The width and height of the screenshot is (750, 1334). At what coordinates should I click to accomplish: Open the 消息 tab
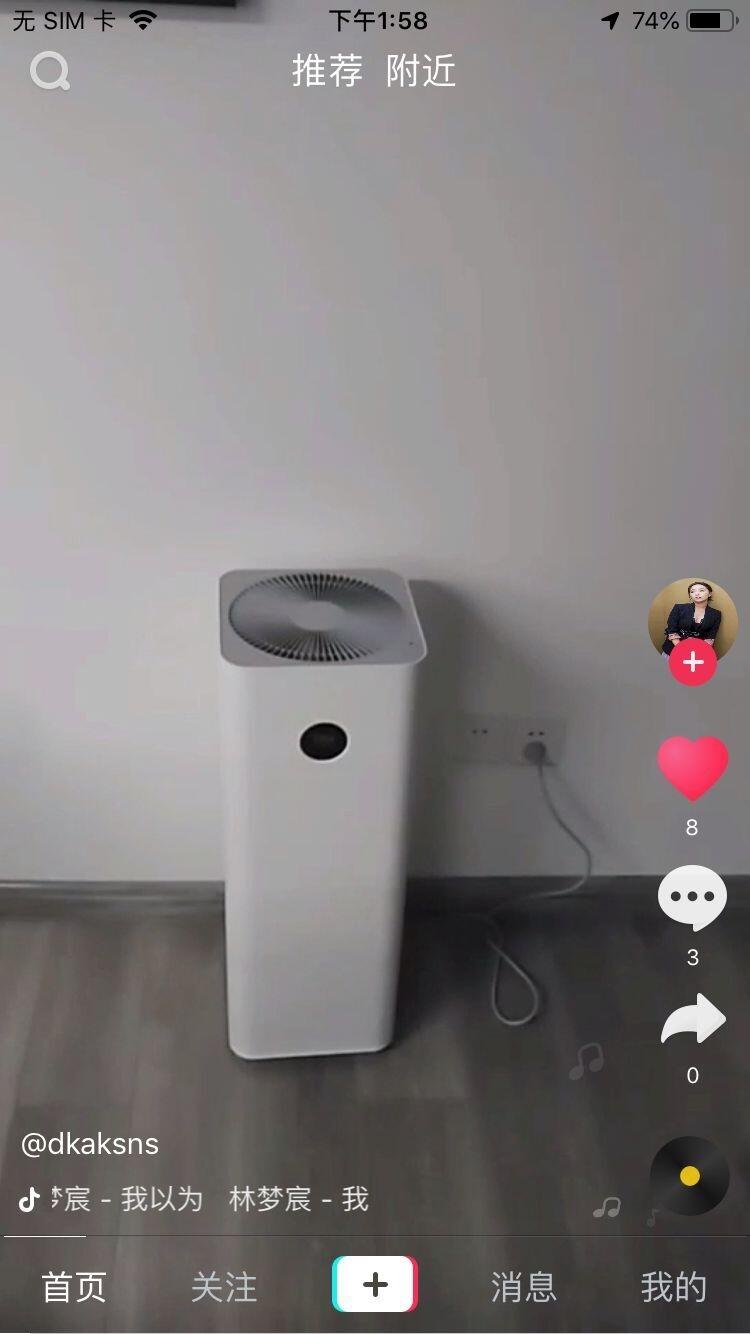[x=524, y=1287]
